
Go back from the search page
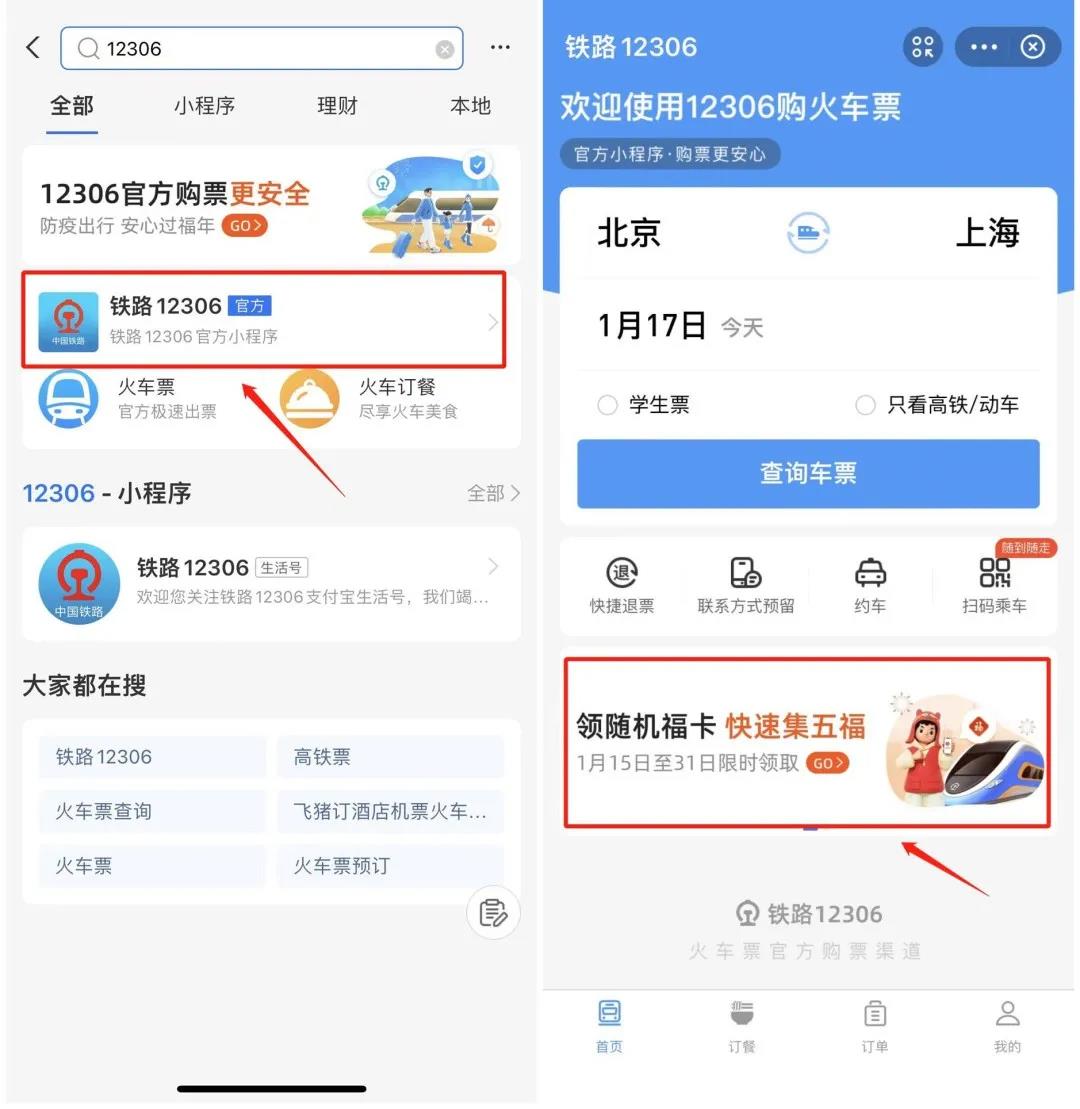click(x=33, y=48)
